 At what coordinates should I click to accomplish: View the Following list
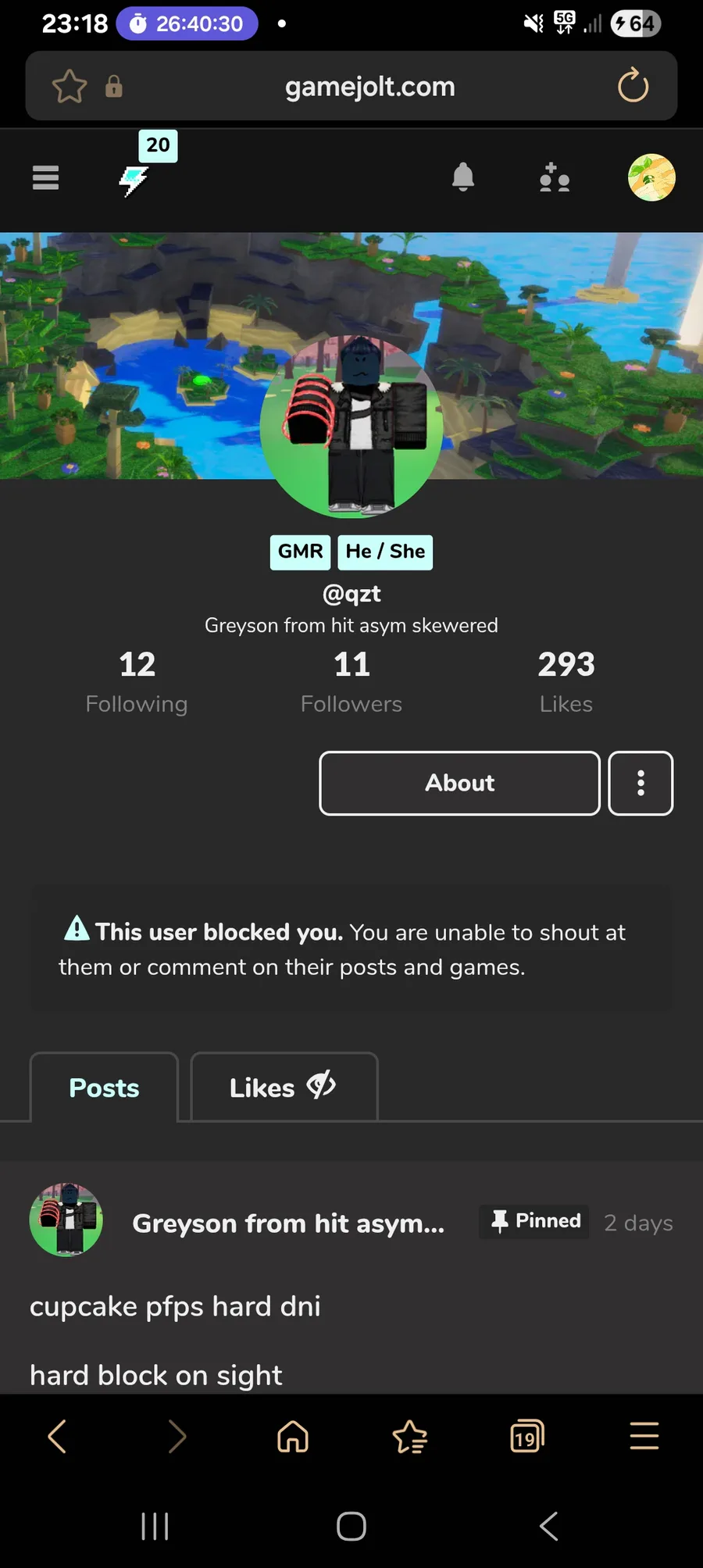[137, 681]
